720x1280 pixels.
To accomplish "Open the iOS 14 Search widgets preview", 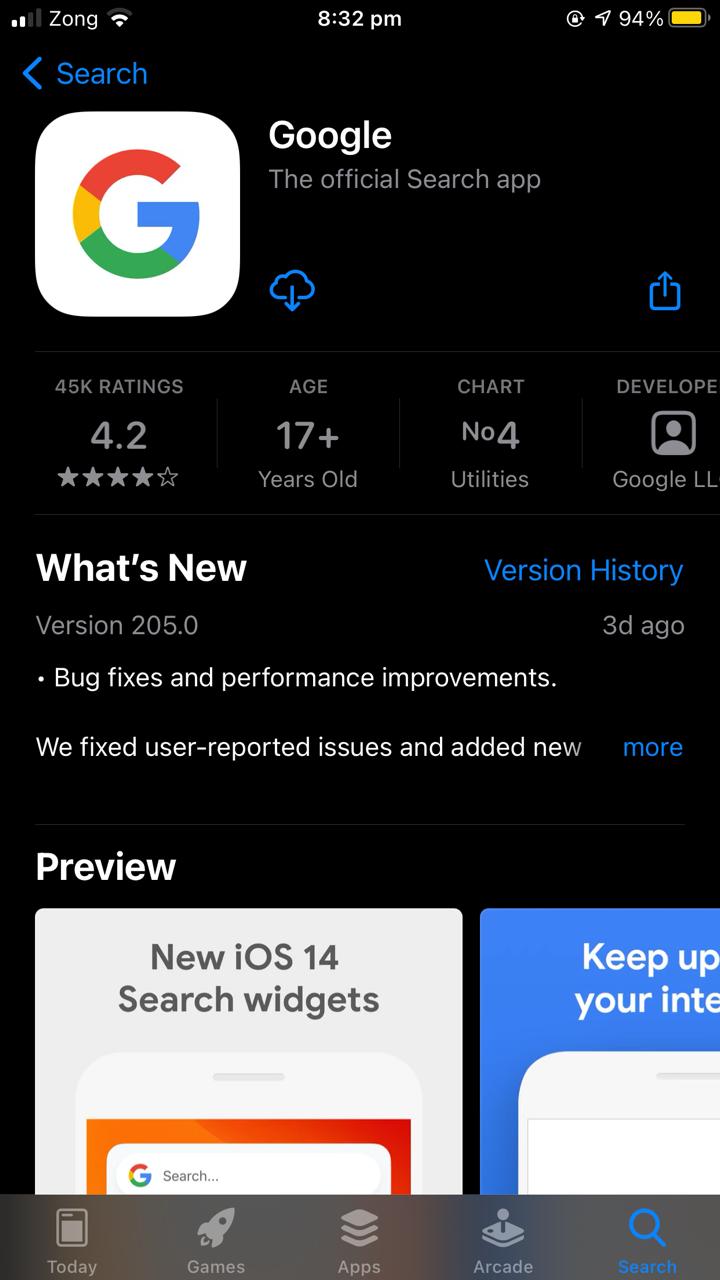I will click(249, 1050).
